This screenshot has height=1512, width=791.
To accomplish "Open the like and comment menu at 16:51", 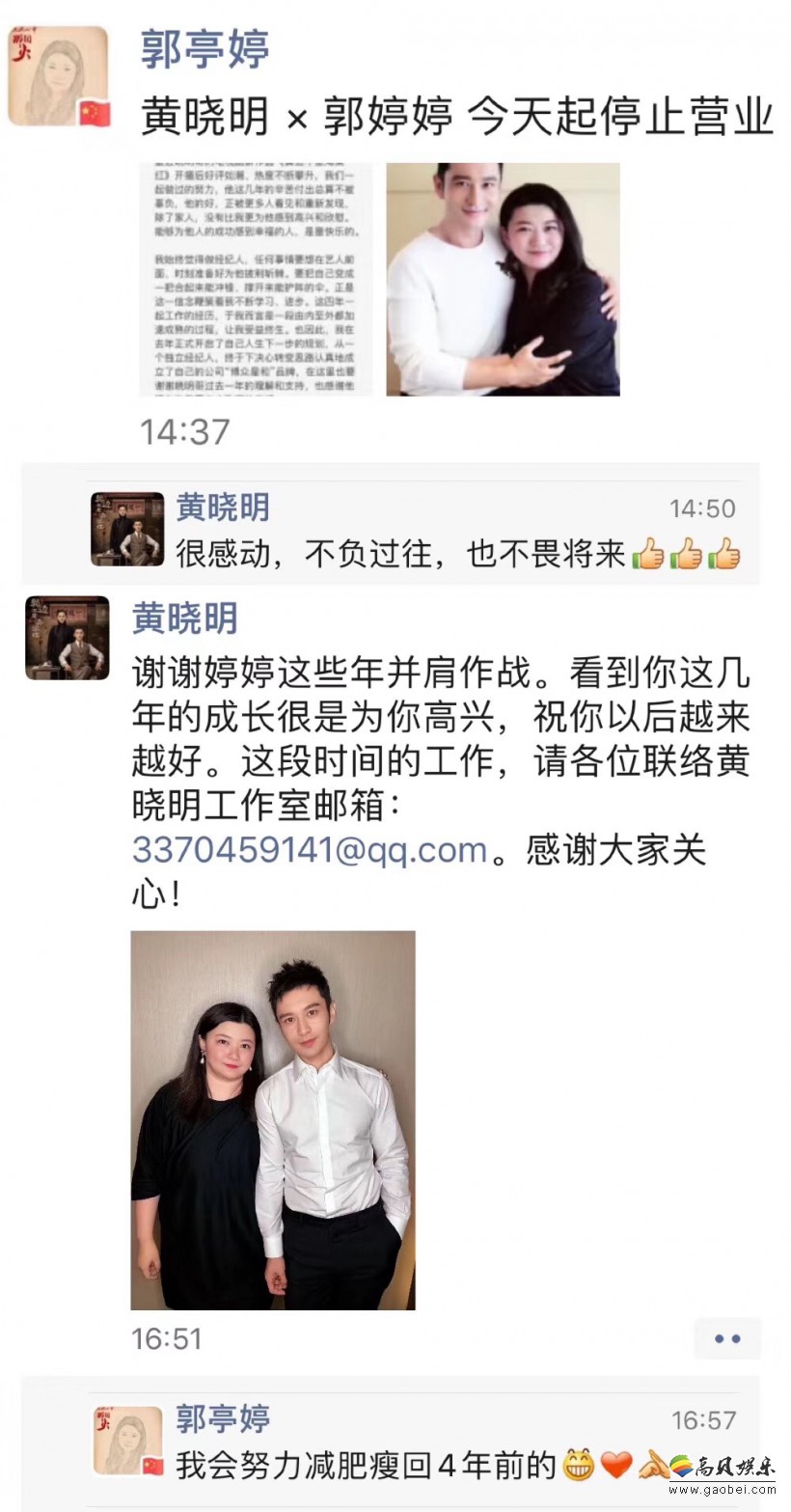I will [x=727, y=1338].
